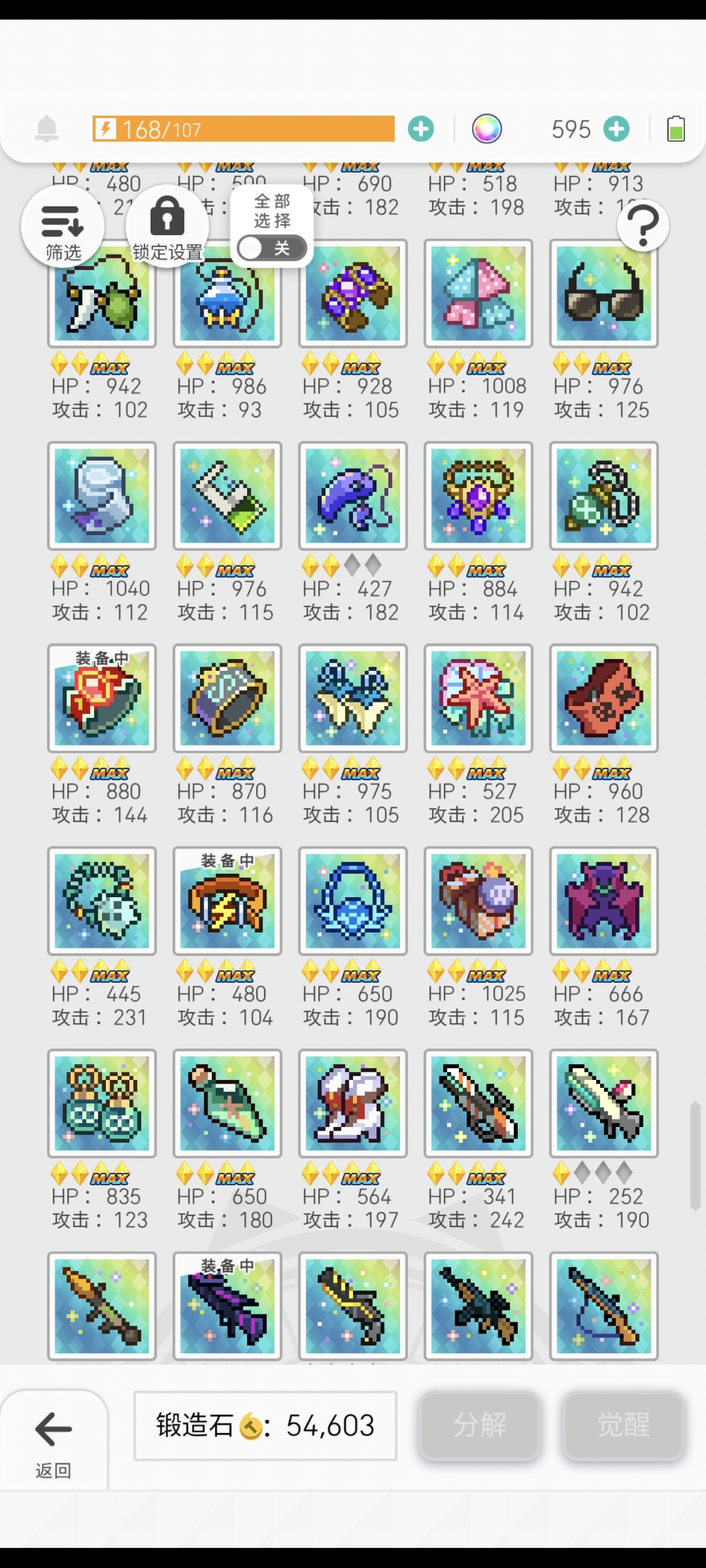Tap the notification bell icon
The width and height of the screenshot is (706, 1568).
pos(47,129)
